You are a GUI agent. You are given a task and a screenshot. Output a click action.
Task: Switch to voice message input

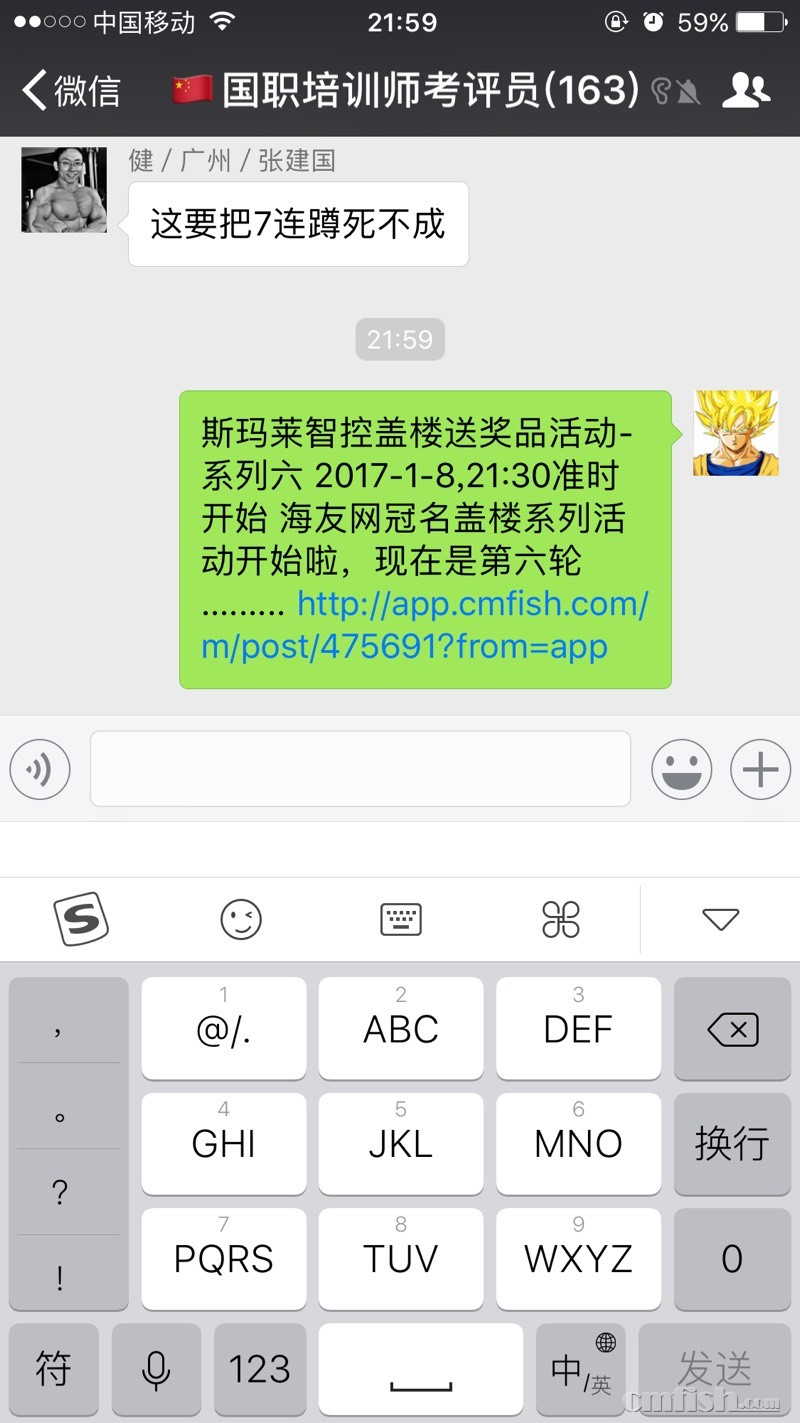pos(40,769)
